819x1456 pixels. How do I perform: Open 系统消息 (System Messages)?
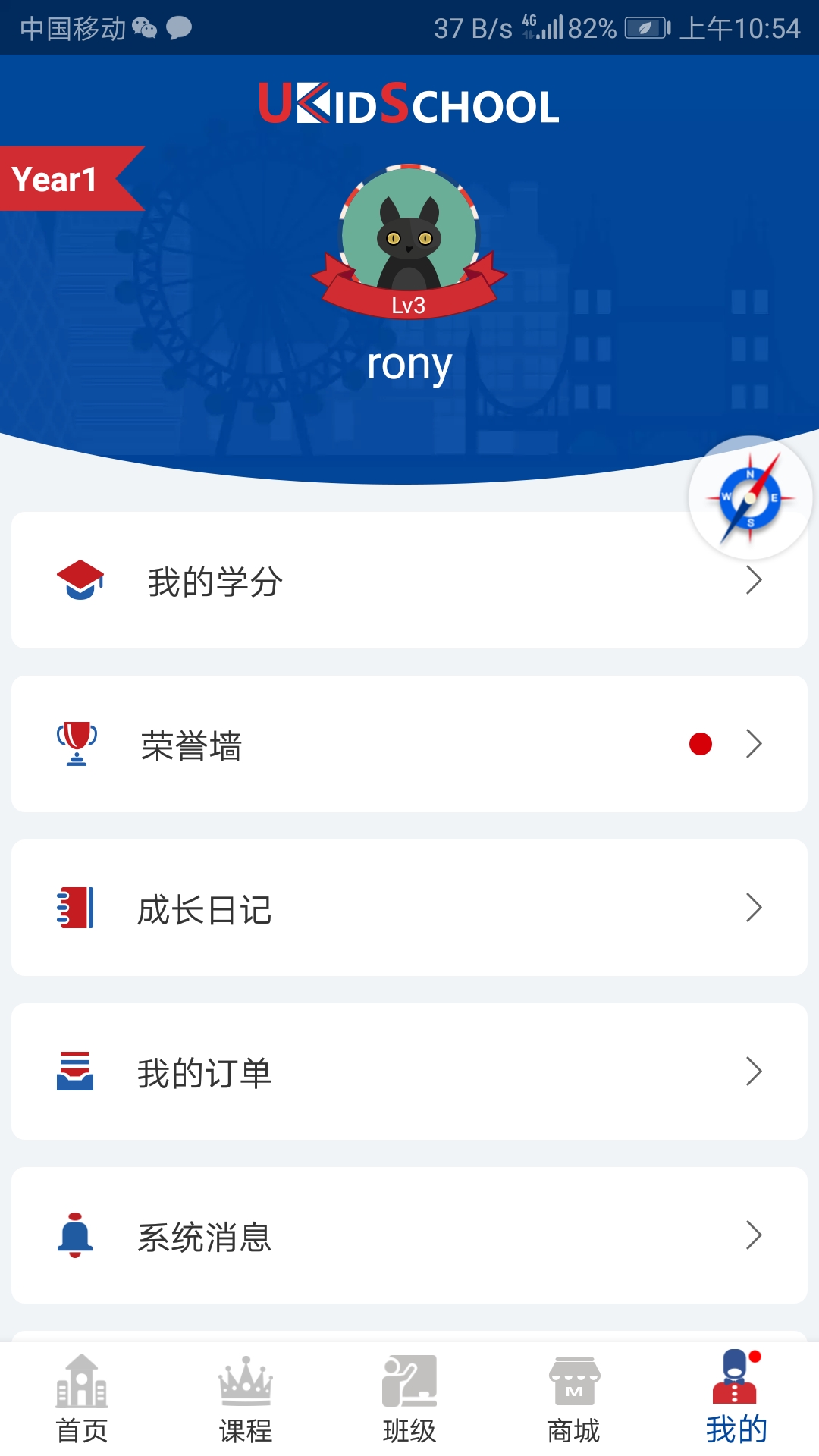pos(409,1236)
